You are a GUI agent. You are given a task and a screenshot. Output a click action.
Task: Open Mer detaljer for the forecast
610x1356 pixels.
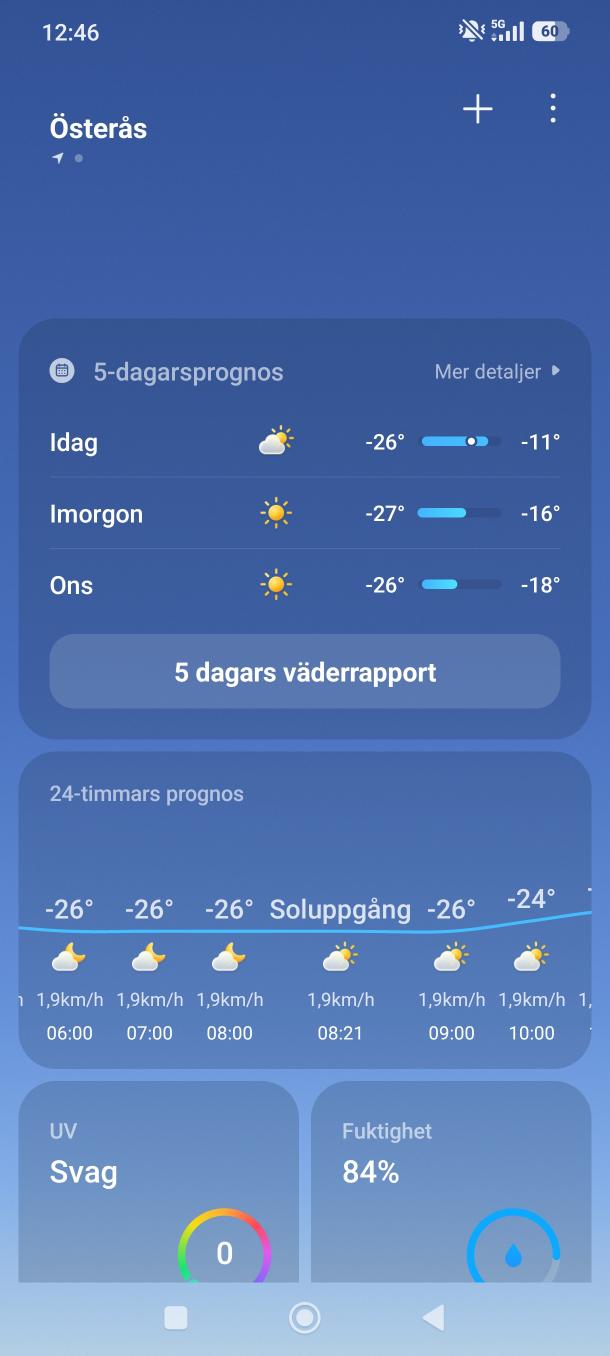(x=497, y=371)
